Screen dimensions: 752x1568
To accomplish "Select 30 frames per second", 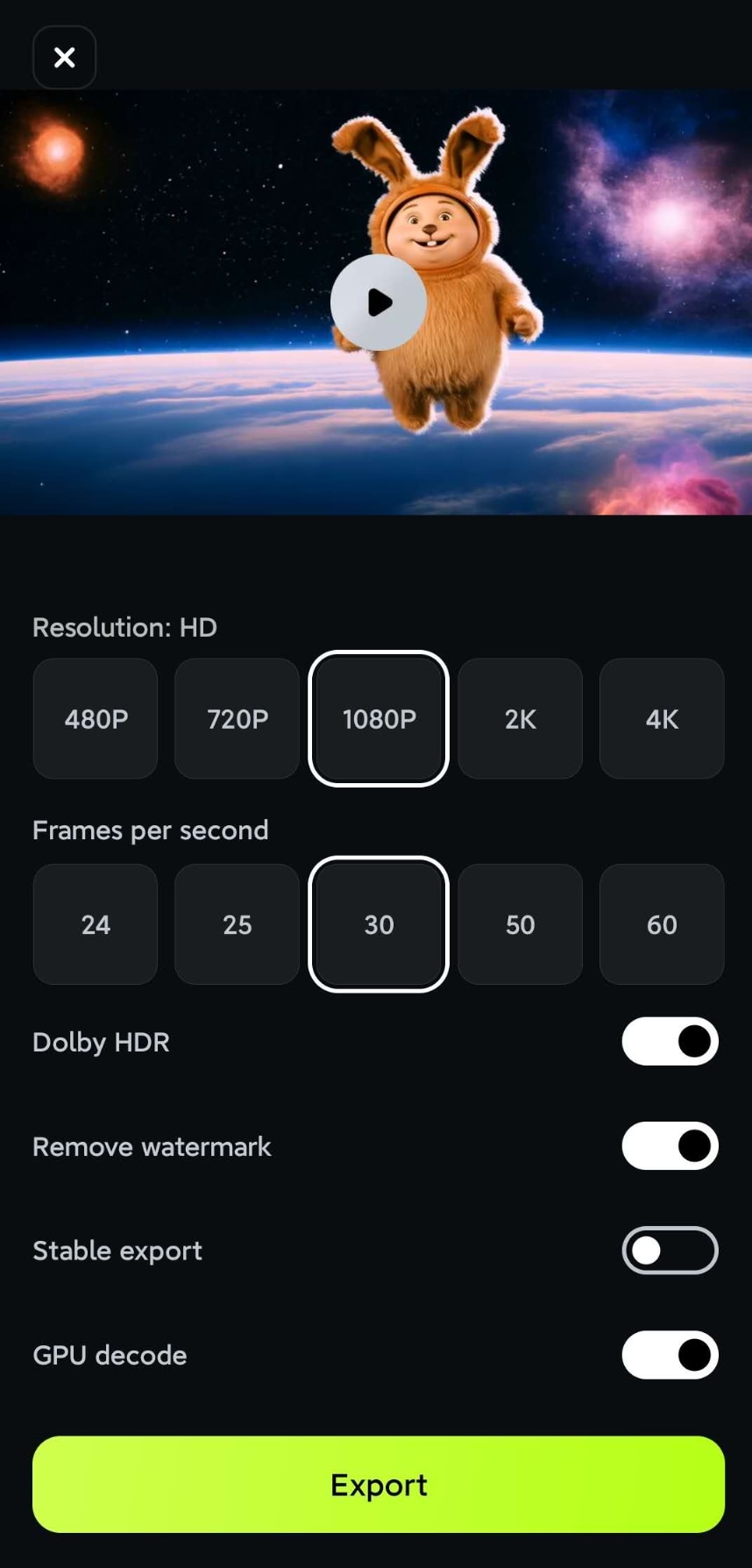I will (379, 924).
